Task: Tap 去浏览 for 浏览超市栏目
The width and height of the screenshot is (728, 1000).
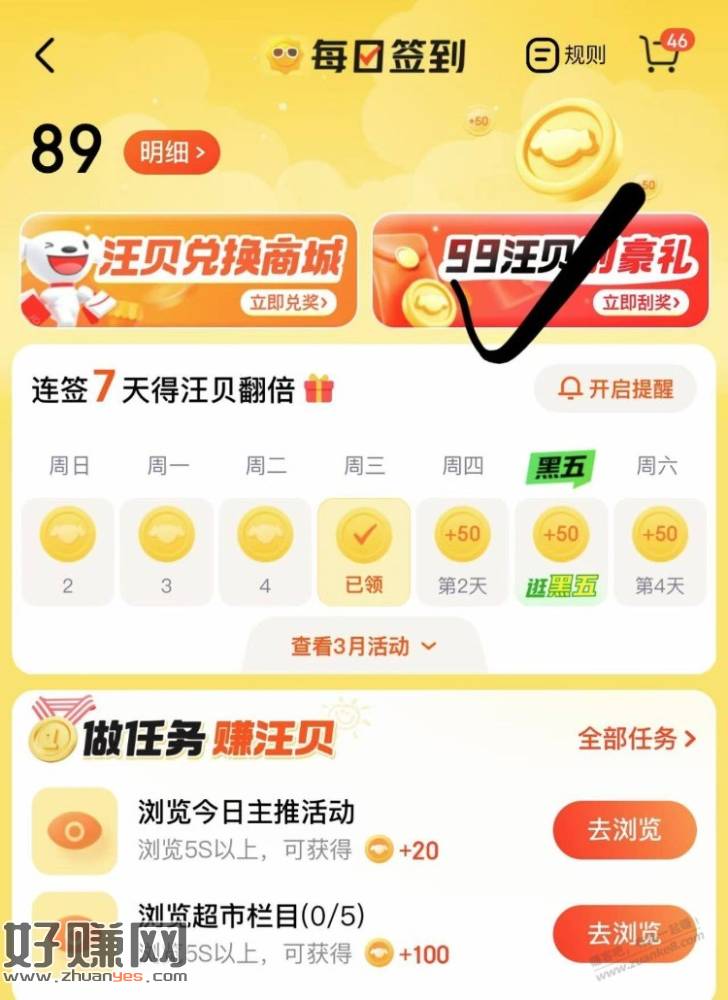Action: (x=624, y=933)
